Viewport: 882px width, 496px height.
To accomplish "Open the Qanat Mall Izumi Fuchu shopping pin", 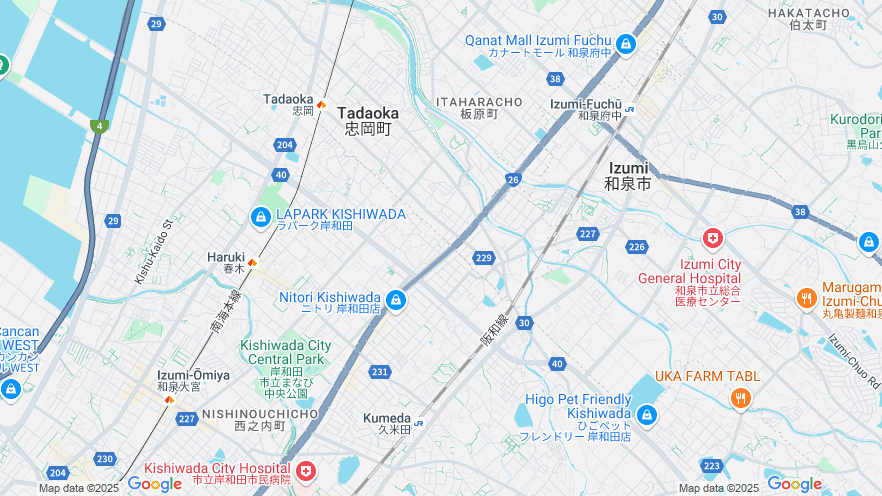I will pos(626,45).
